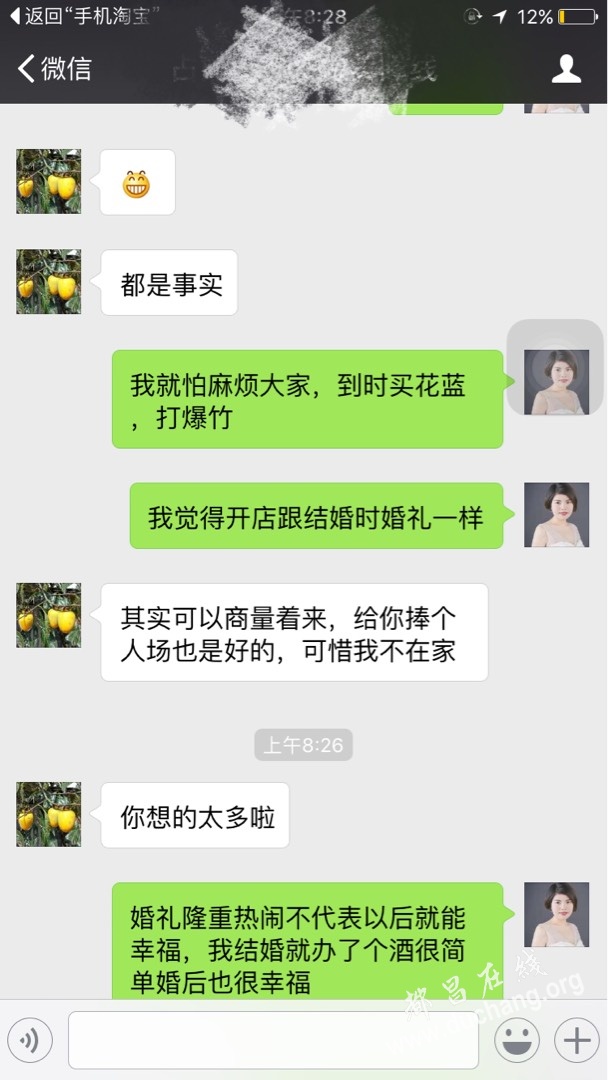Open the avatar beside 我觉得开店跟结婚时婚礼一样
Viewport: 608px width, 1080px height.
click(x=556, y=515)
